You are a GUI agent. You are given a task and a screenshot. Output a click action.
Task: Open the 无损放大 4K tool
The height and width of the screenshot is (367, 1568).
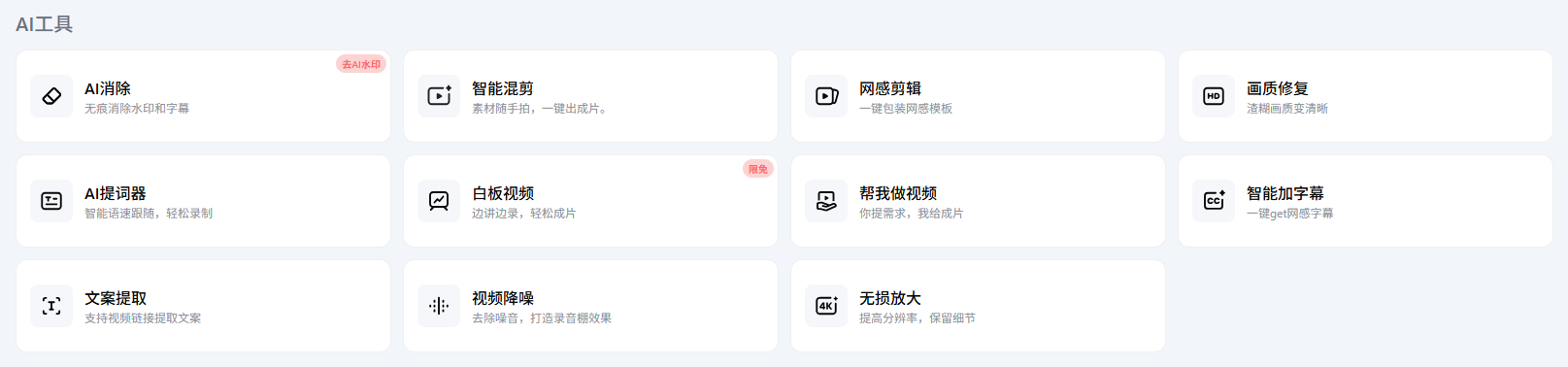pyautogui.click(x=978, y=306)
